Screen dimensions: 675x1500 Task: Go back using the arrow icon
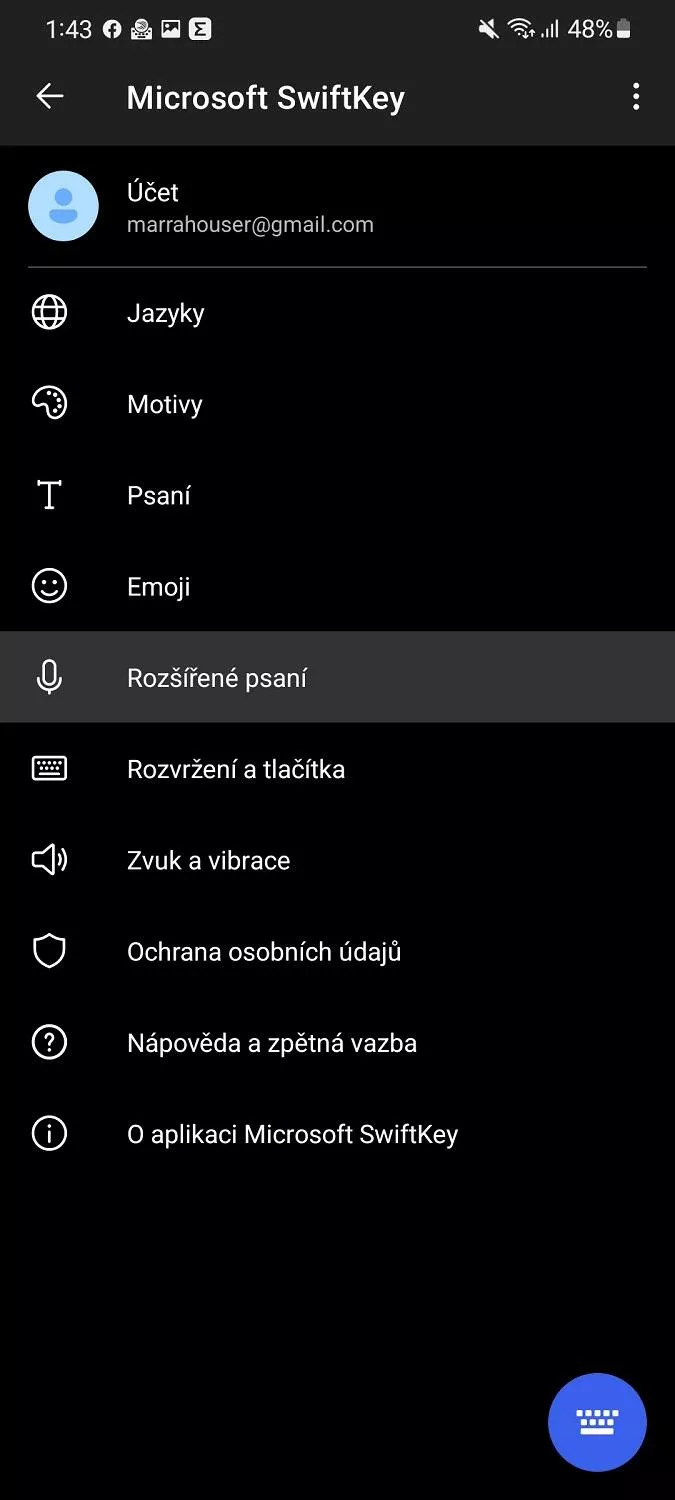[49, 97]
